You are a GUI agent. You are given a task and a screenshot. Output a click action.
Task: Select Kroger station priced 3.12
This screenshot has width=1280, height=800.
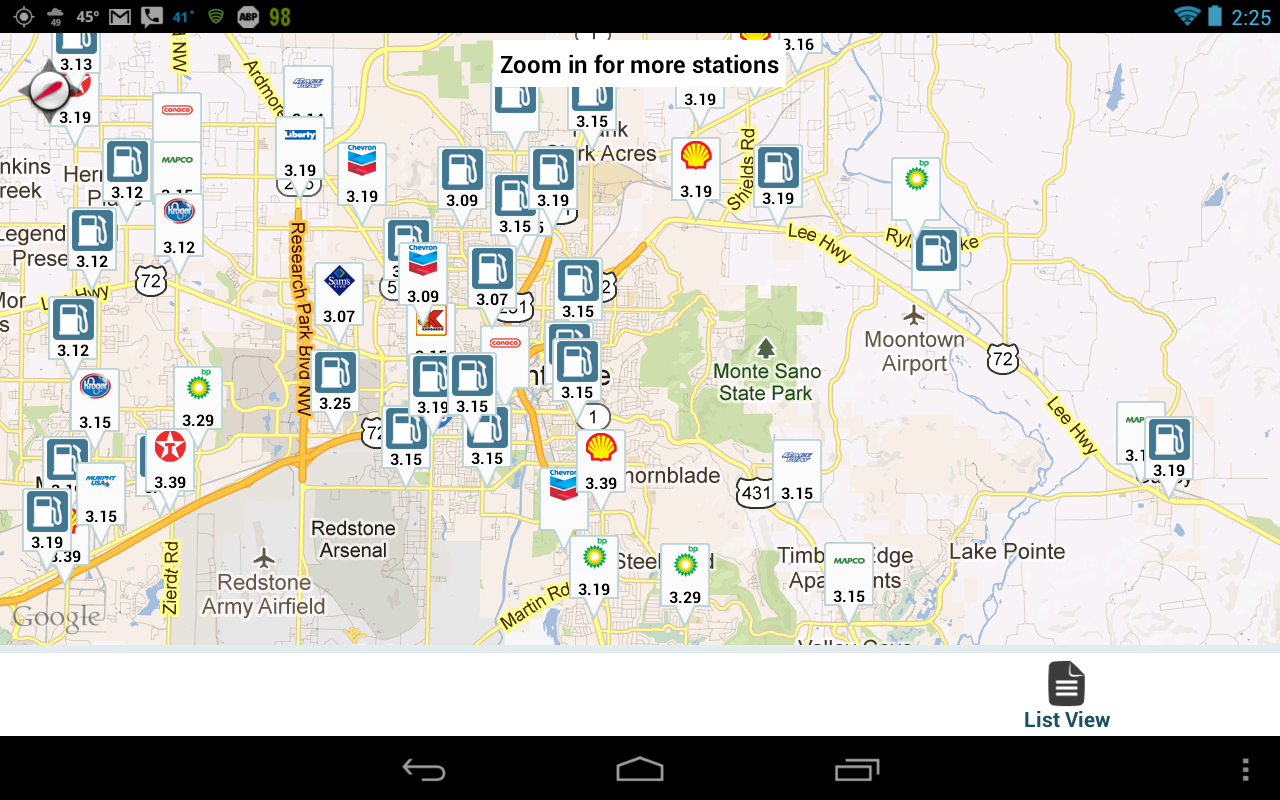click(179, 225)
